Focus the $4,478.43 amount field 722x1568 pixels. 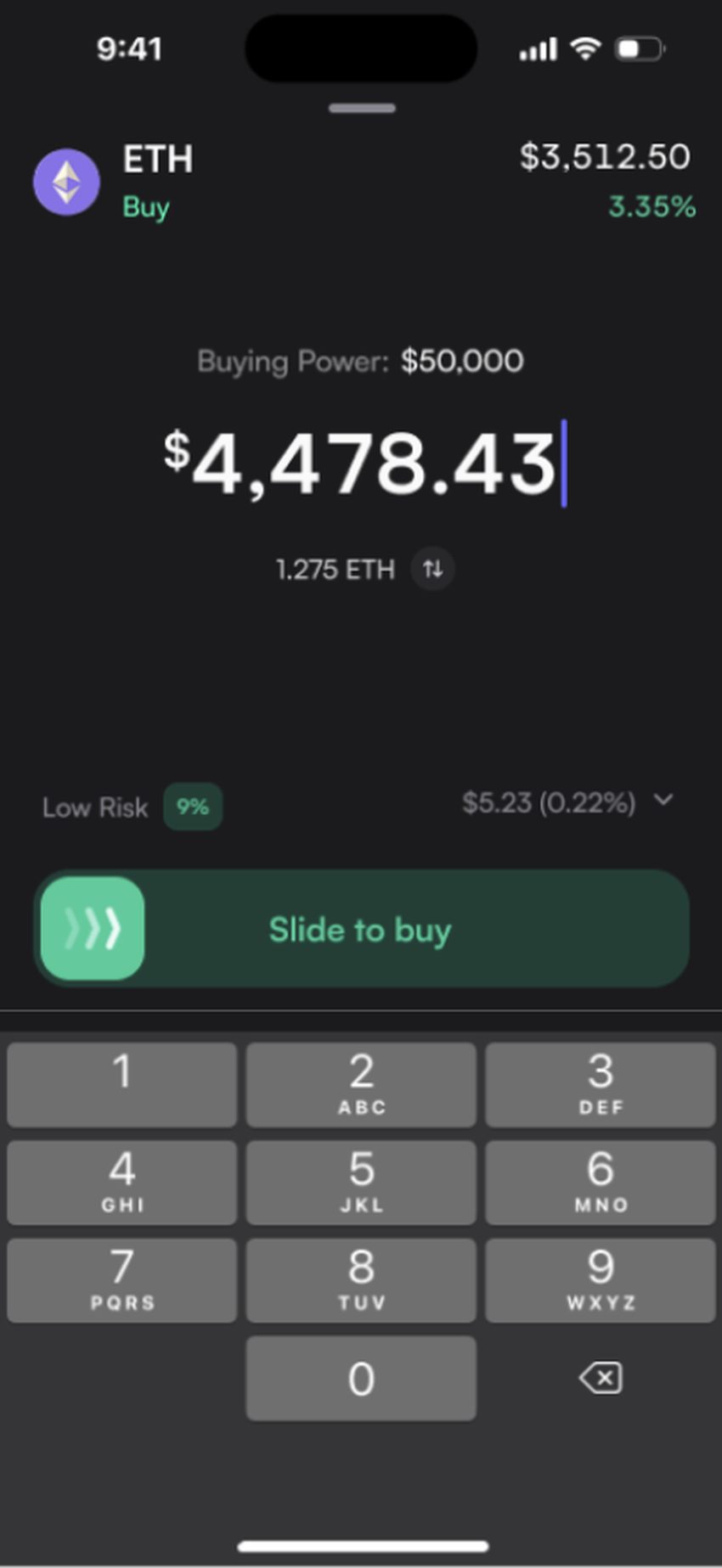click(x=362, y=464)
